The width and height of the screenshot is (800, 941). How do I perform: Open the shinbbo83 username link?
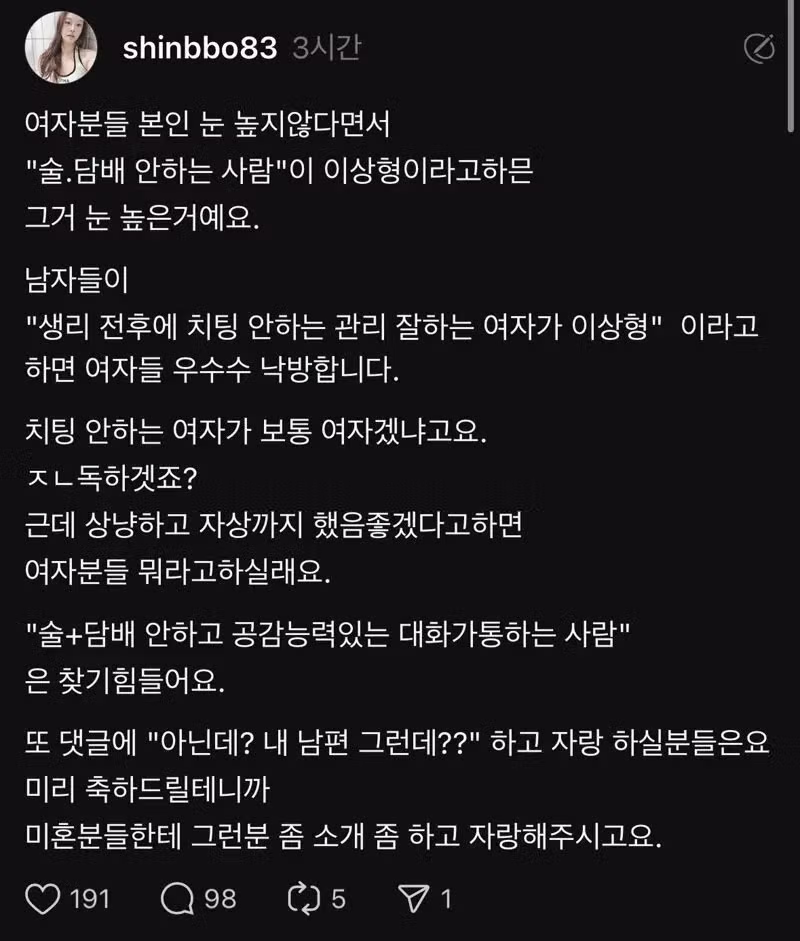pyautogui.click(x=199, y=48)
